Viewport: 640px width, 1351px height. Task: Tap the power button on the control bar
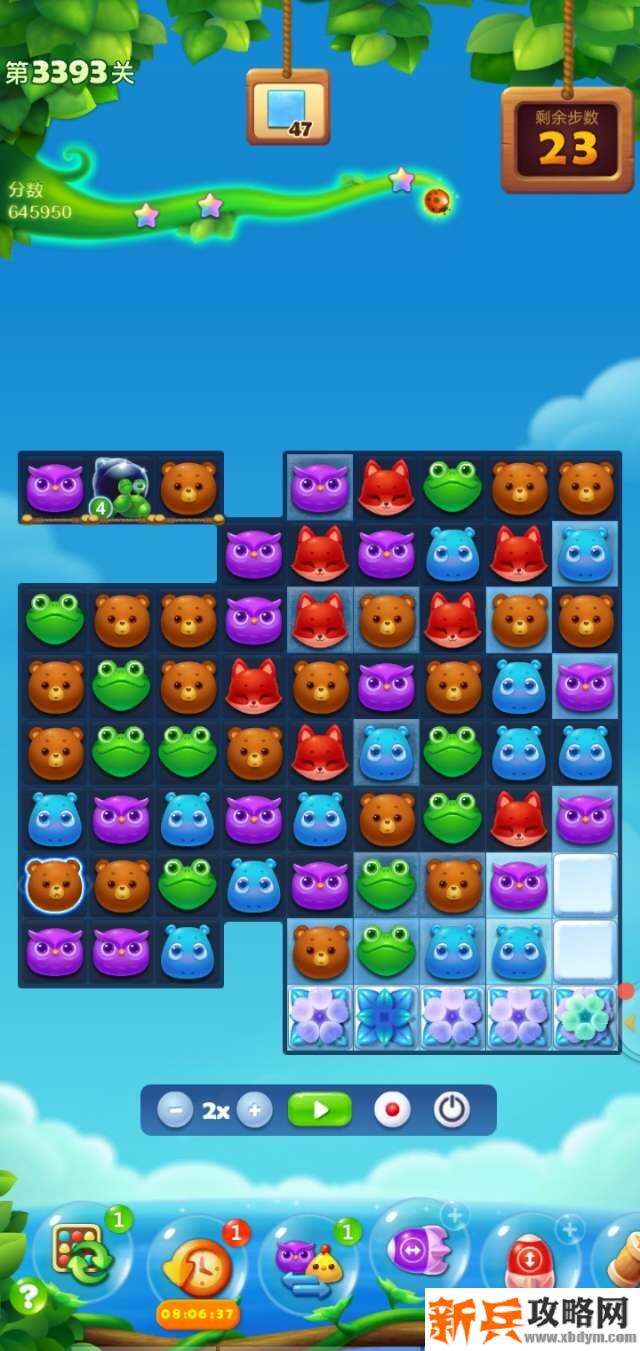coord(451,1110)
